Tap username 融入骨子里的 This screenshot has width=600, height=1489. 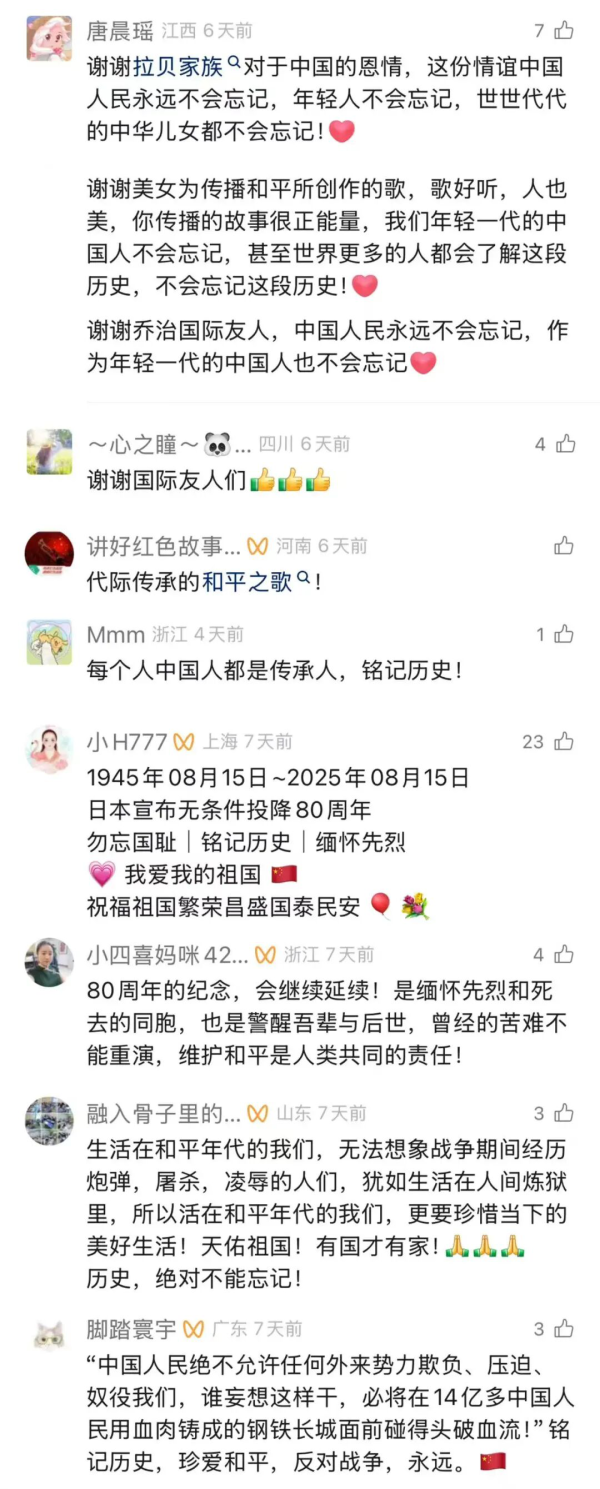(164, 1112)
